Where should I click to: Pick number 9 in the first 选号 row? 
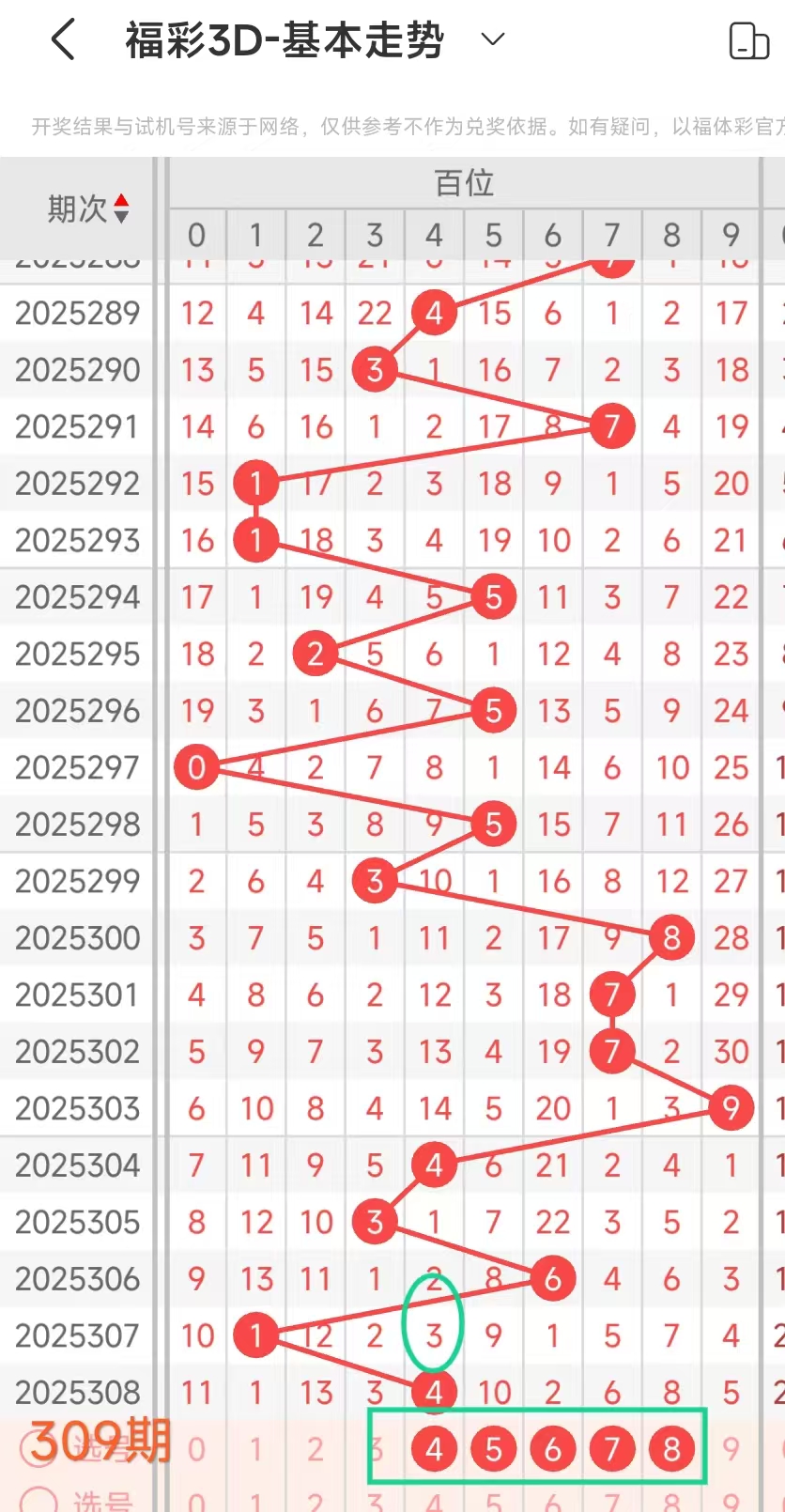click(x=731, y=1449)
